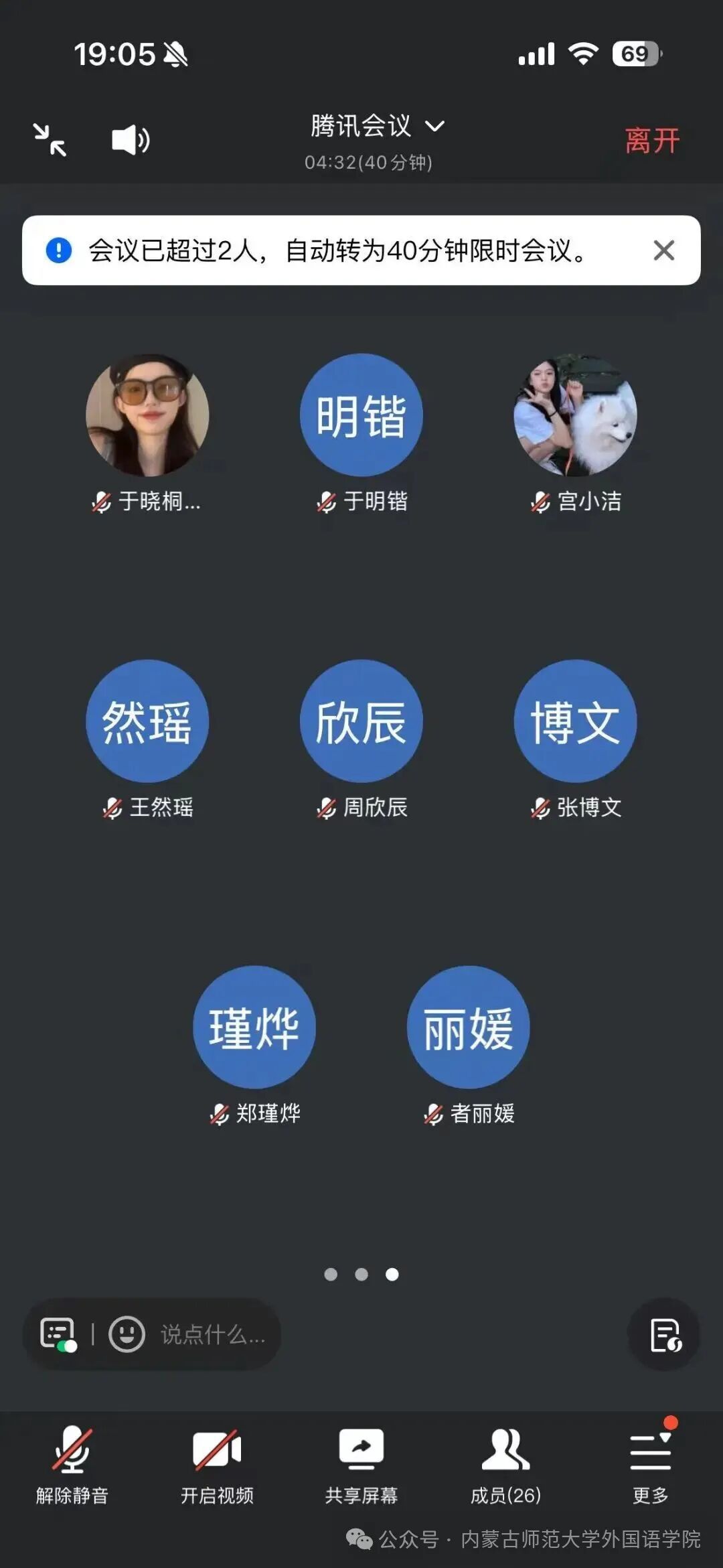Open the chat message panel icon

tap(58, 1334)
